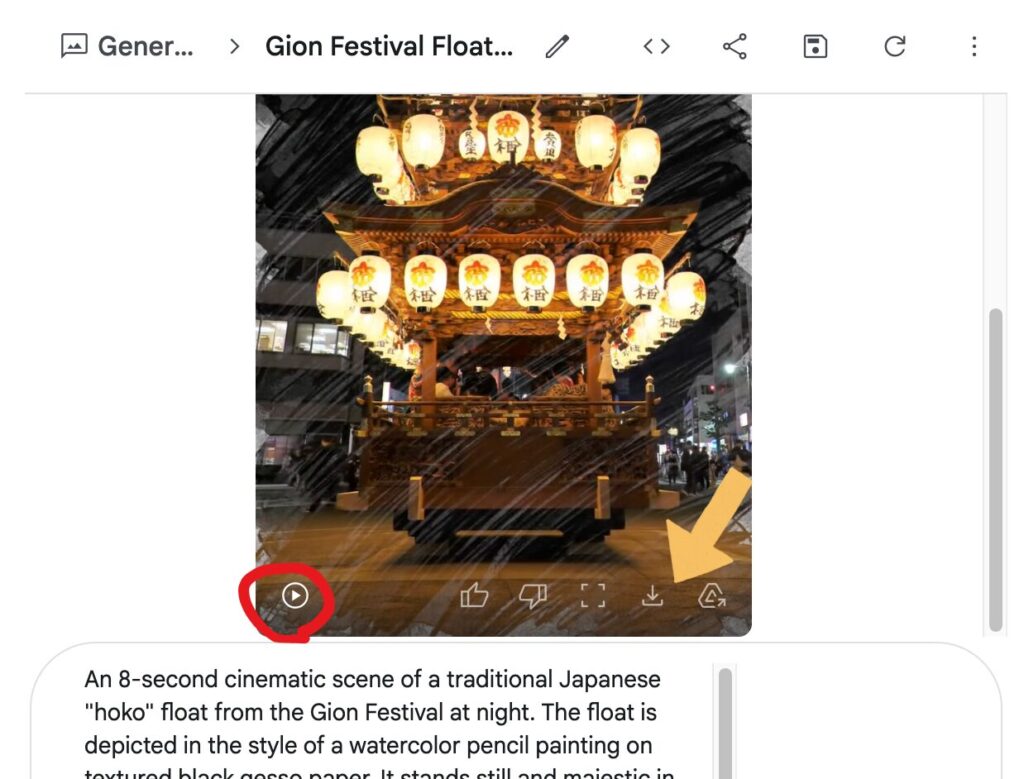Edit the Gion Festival Float title

[x=557, y=47]
